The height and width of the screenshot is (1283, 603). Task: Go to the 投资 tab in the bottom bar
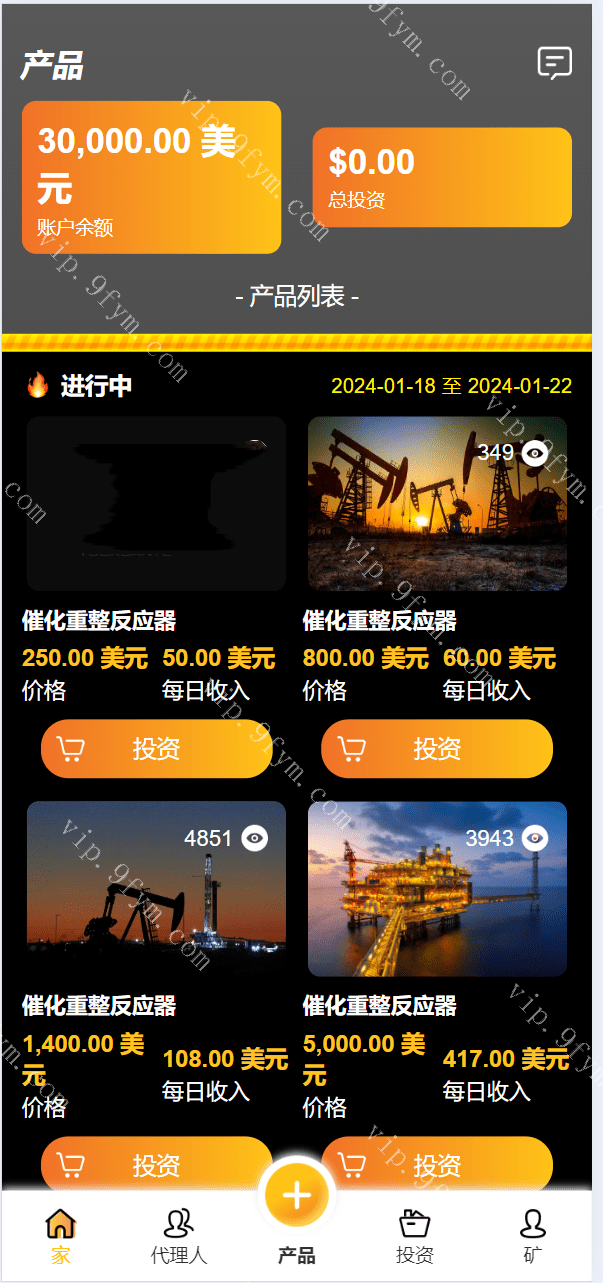tap(415, 1234)
